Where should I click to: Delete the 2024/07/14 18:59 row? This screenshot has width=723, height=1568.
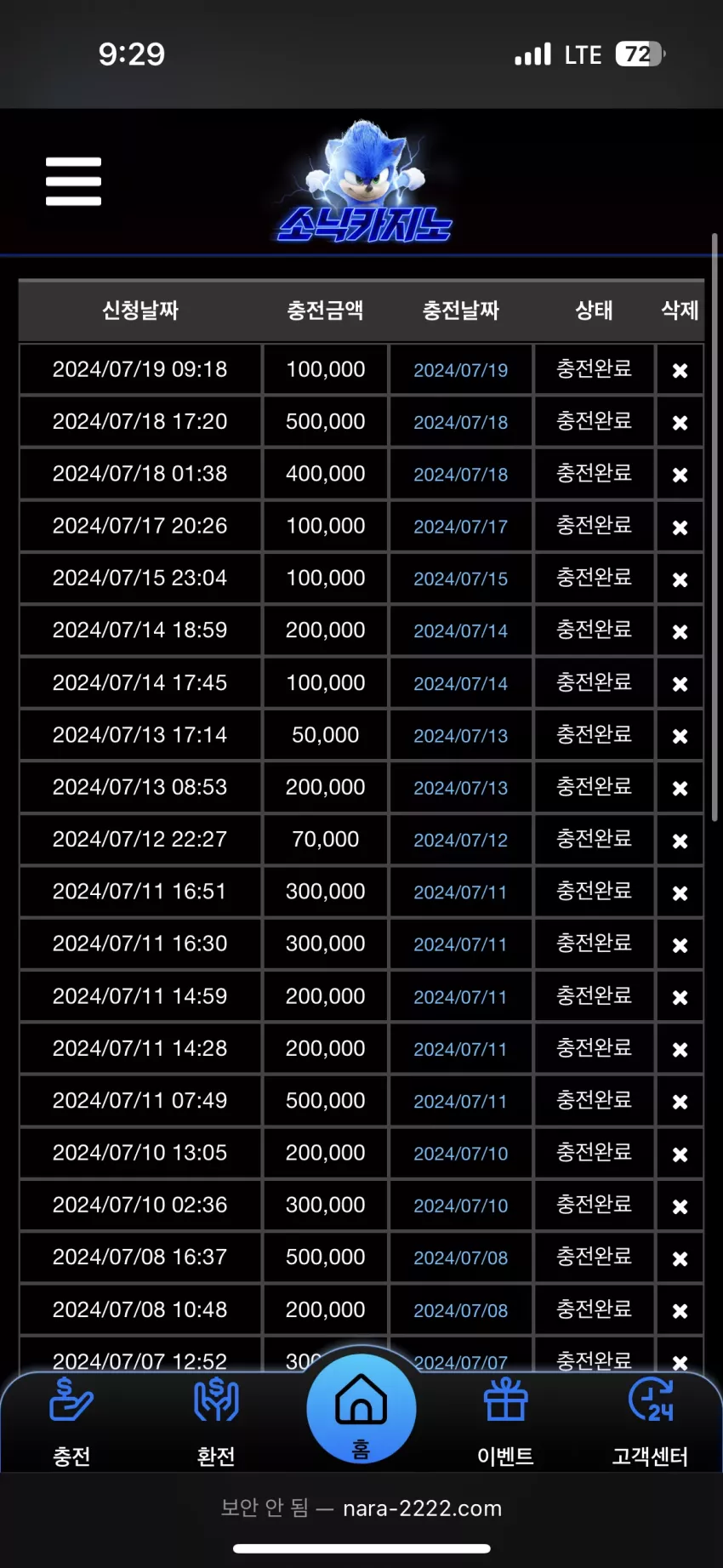[680, 631]
